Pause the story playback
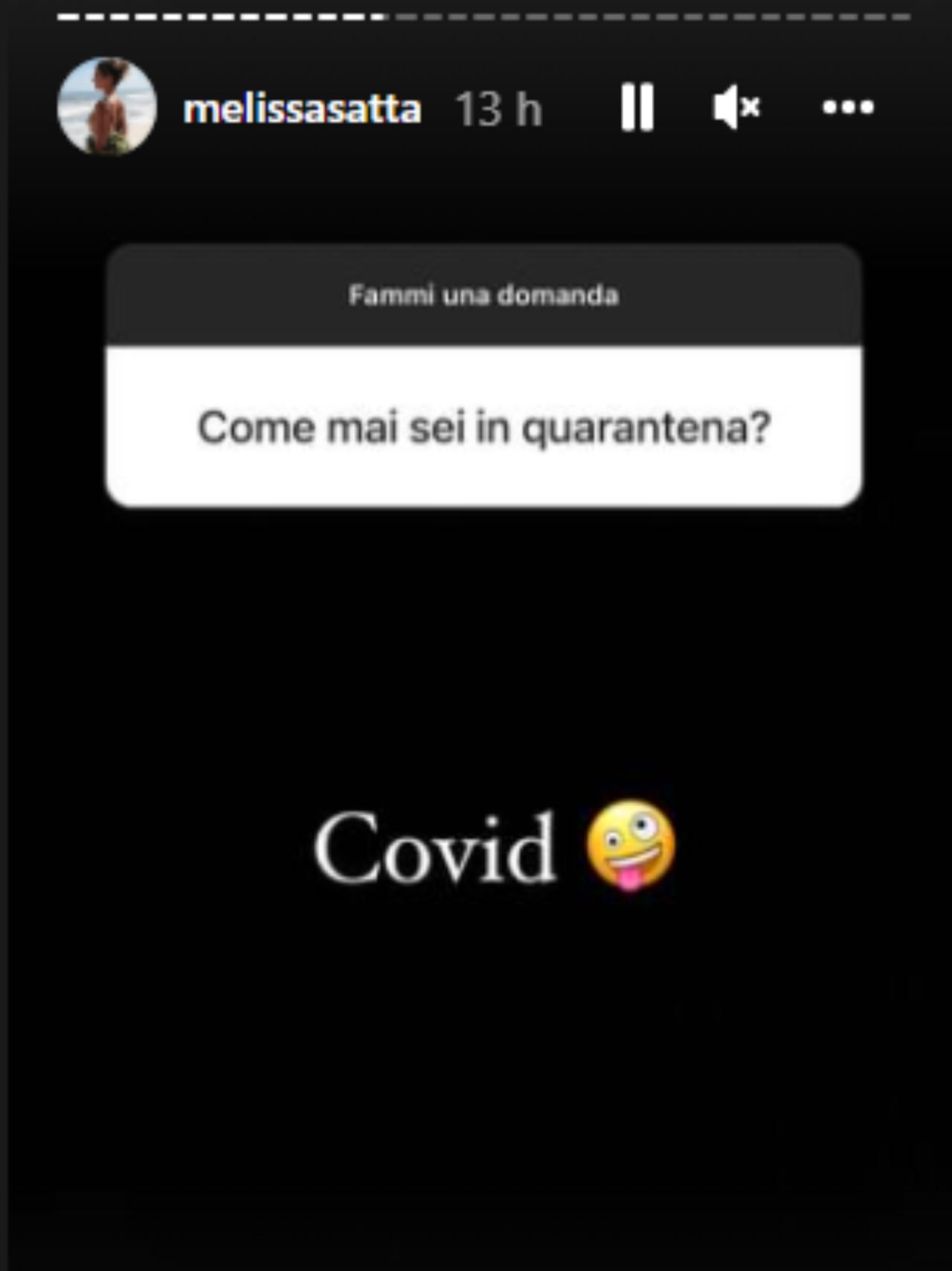Viewport: 952px width, 1271px height. click(637, 107)
